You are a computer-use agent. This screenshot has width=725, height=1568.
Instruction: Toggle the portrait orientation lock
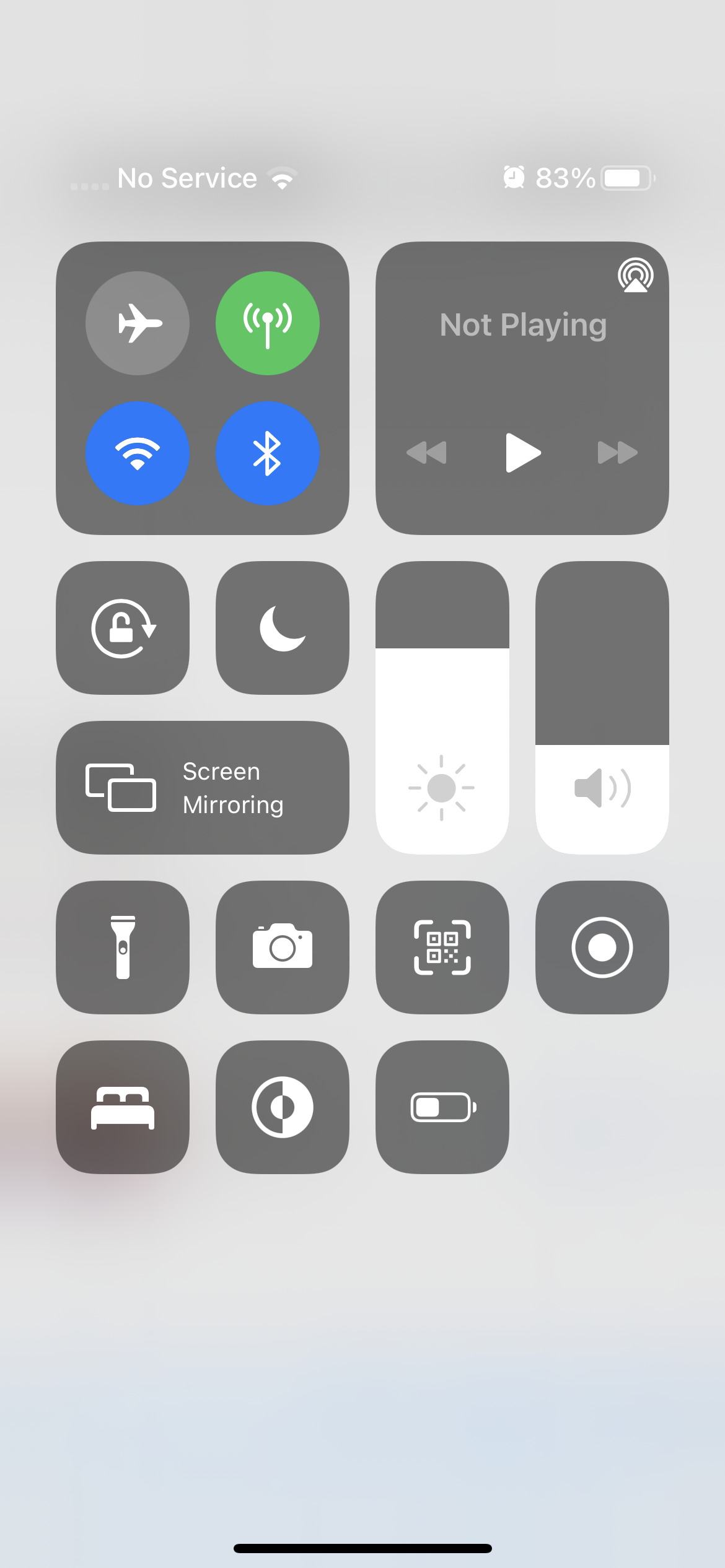tap(123, 628)
